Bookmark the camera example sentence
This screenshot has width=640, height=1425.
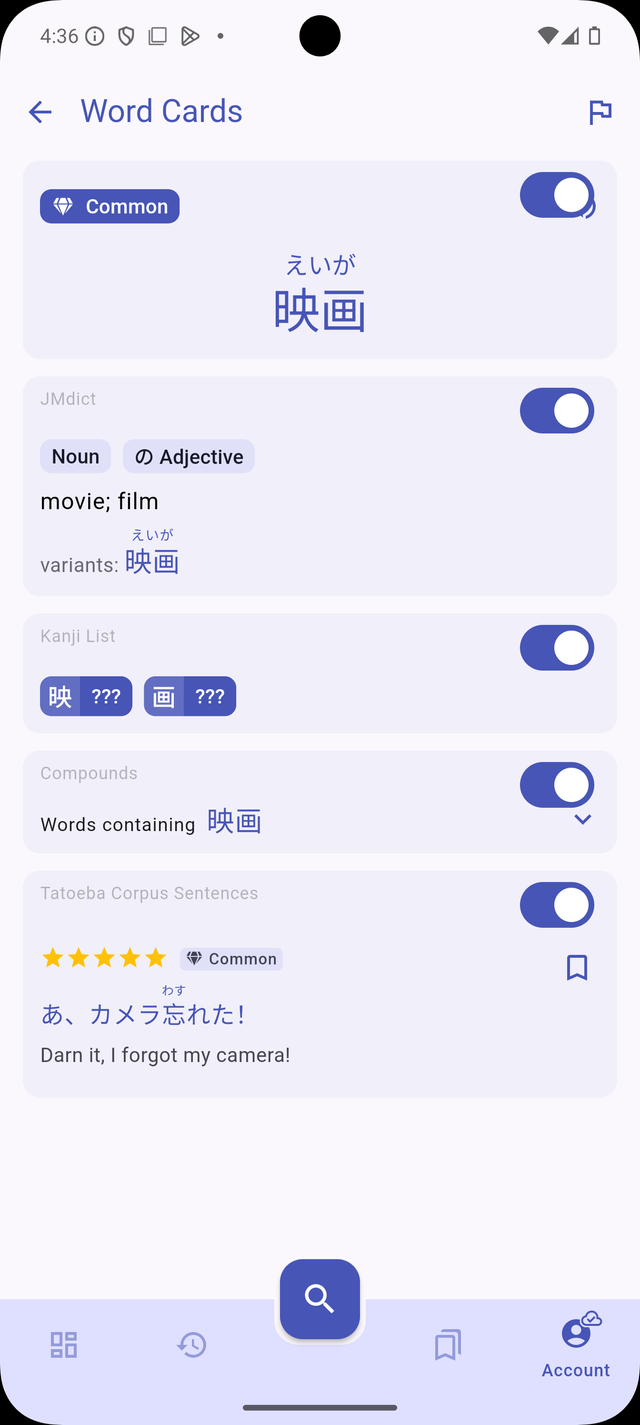click(577, 967)
